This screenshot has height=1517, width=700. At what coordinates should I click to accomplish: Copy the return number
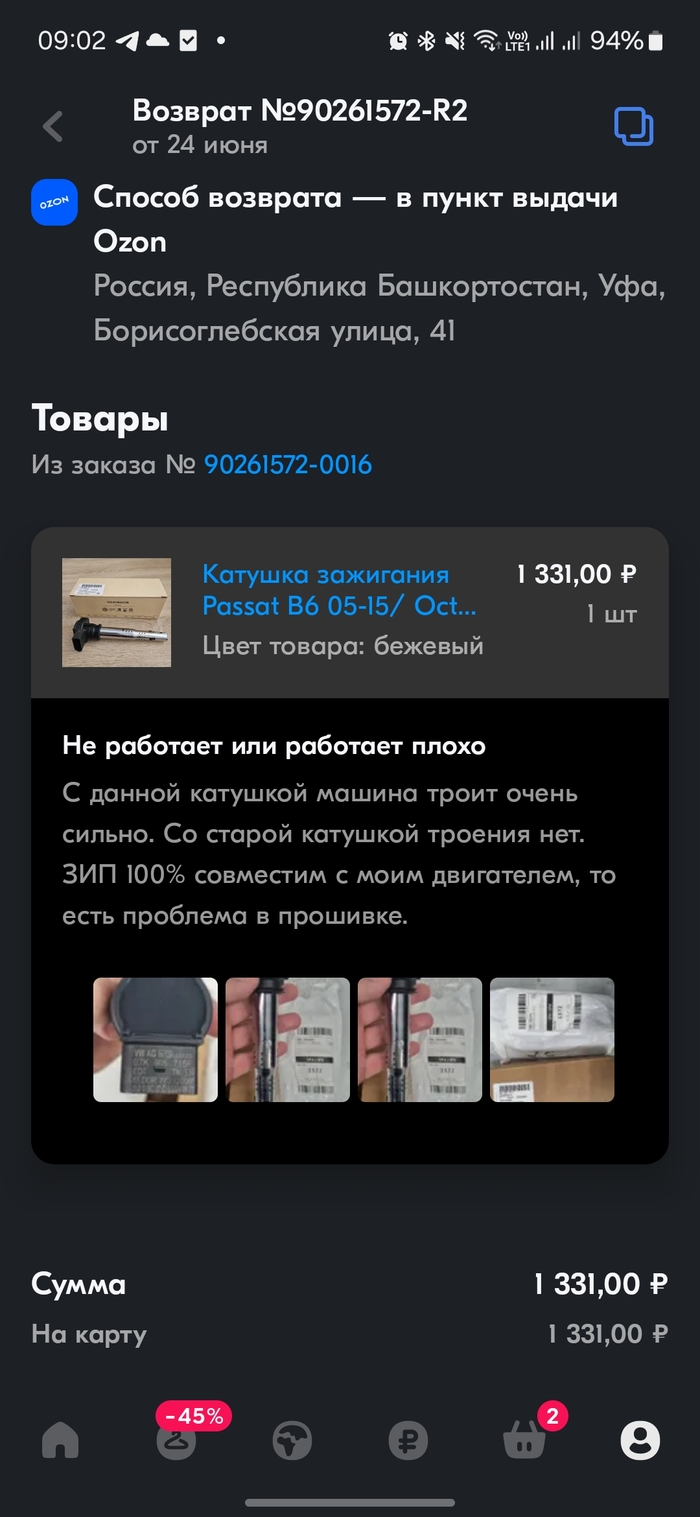click(x=633, y=127)
